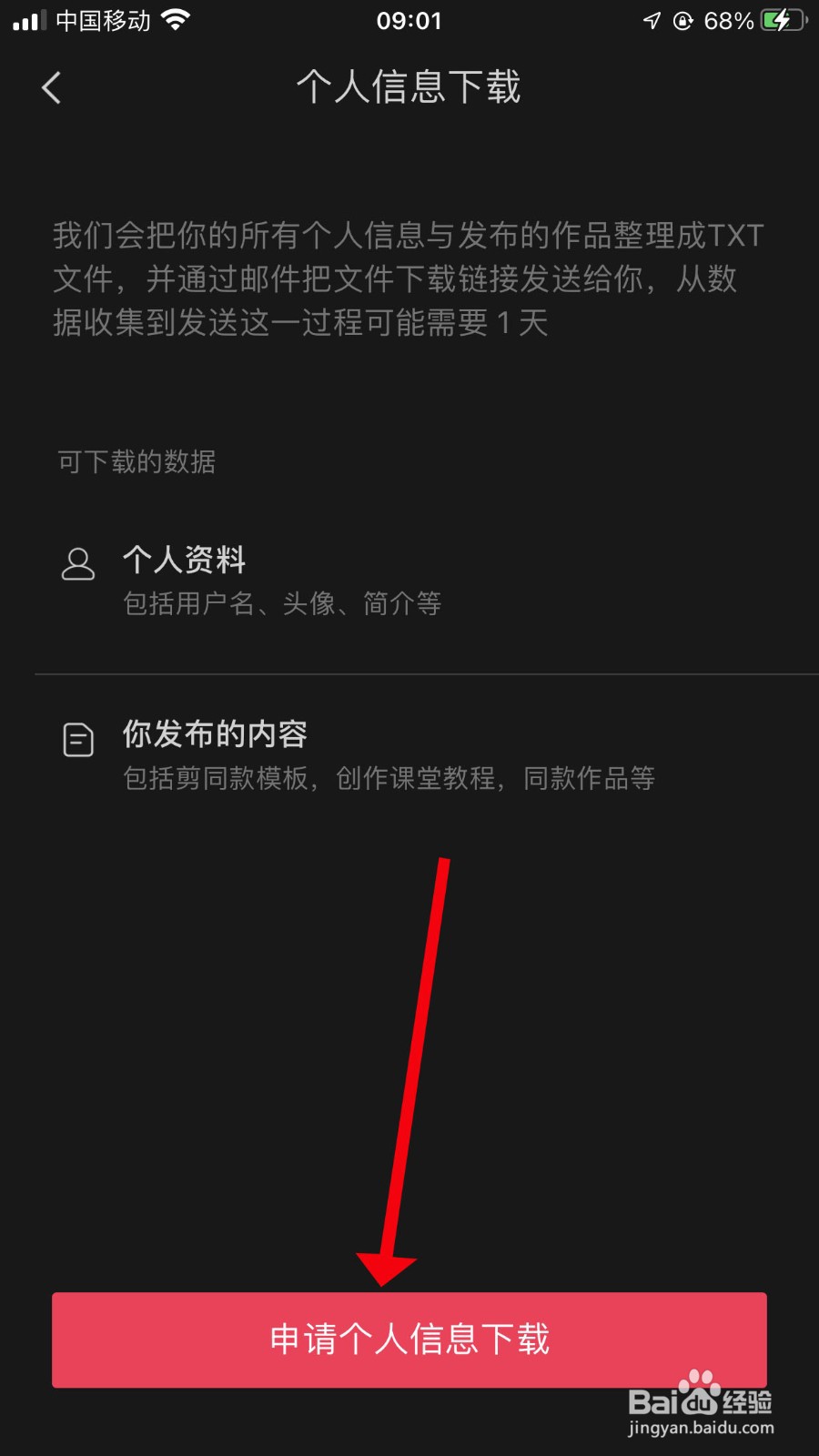Tap the 68% battery percentage indicator
Image resolution: width=819 pixels, height=1456 pixels.
728,20
